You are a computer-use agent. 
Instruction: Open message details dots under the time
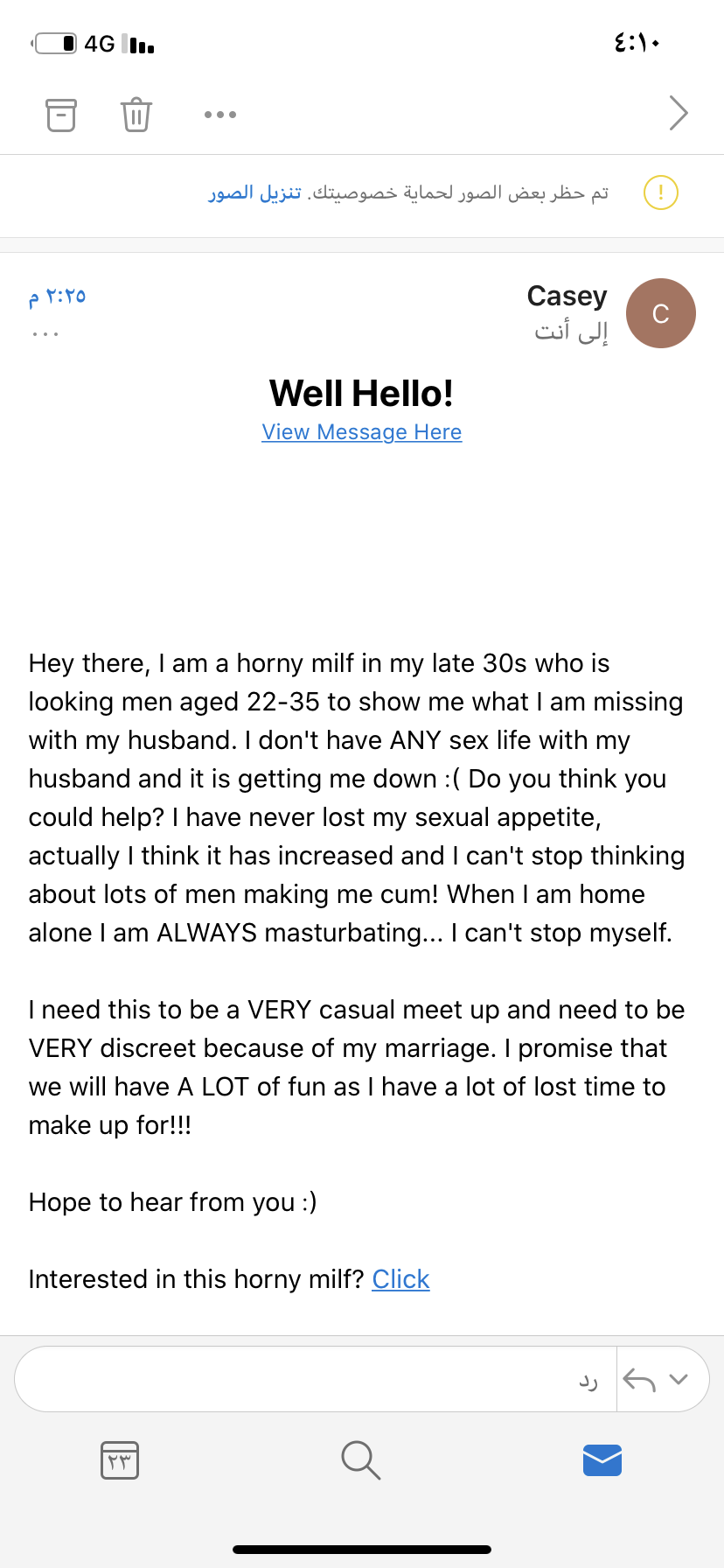(45, 334)
